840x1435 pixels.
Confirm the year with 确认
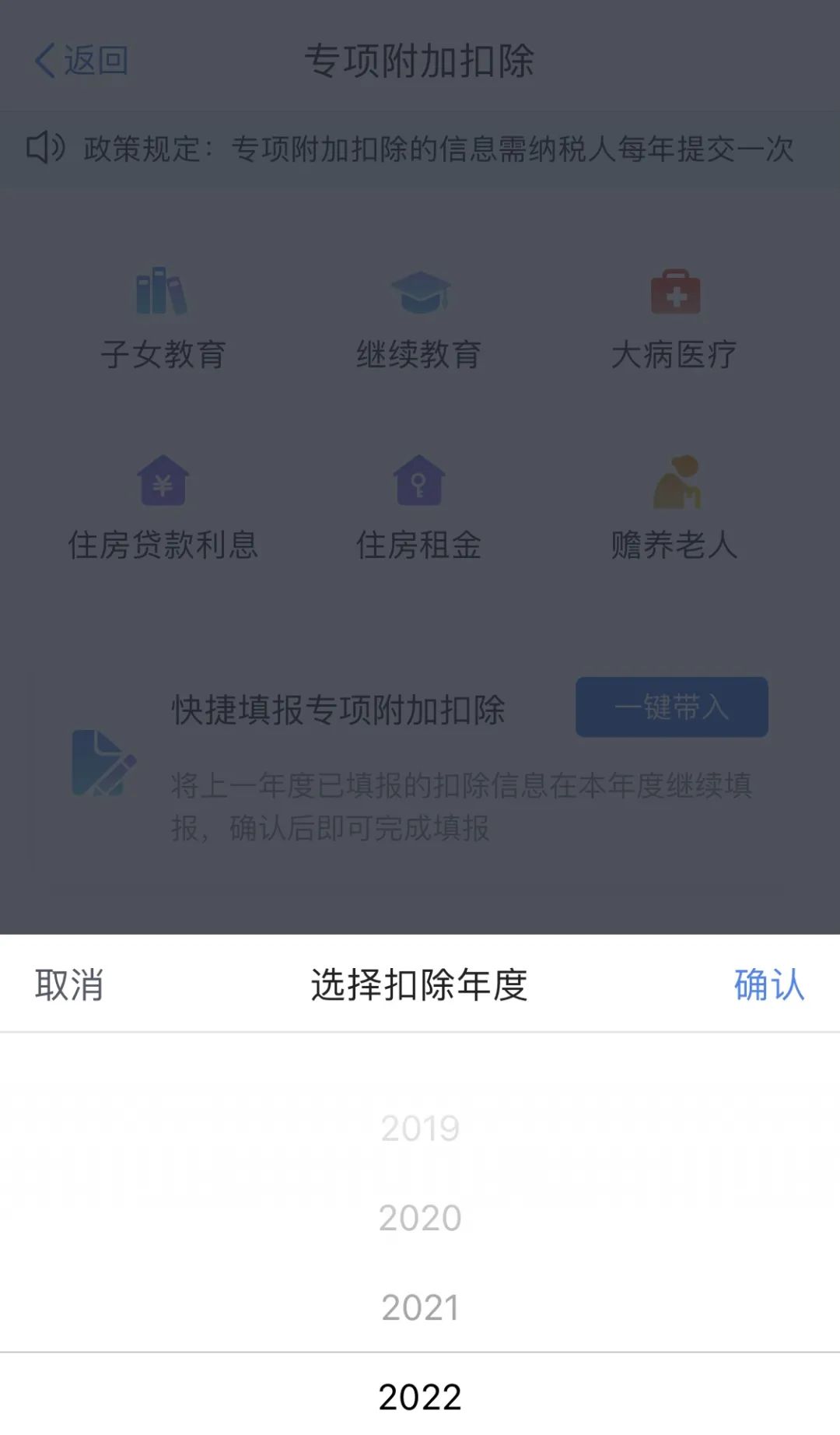click(x=769, y=985)
